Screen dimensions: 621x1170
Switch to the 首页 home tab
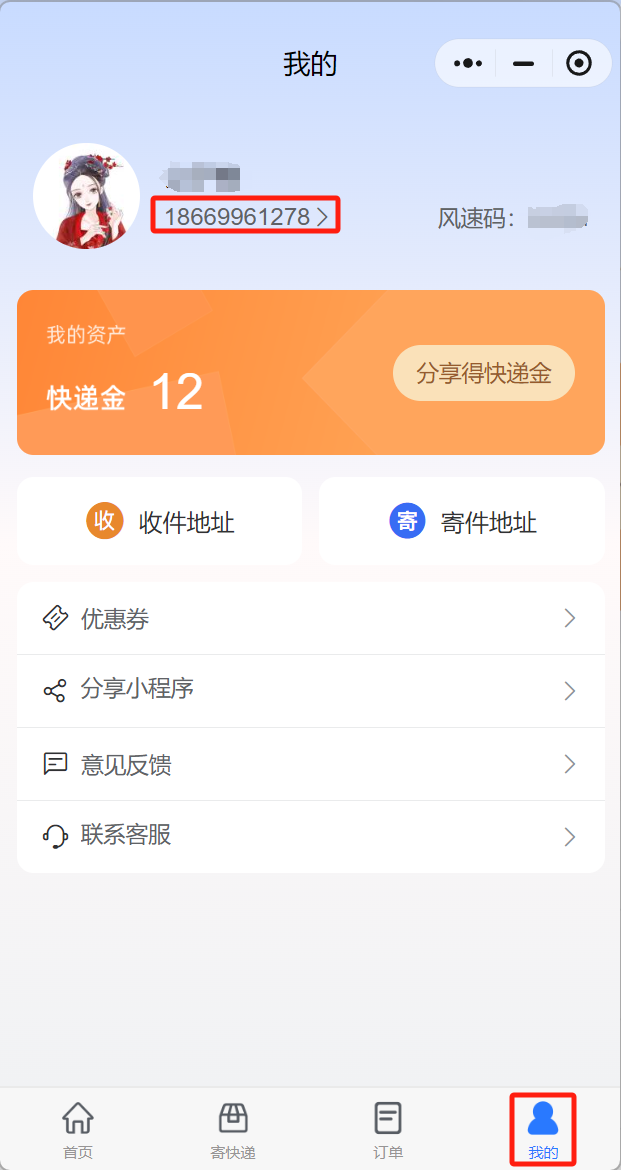(78, 1130)
